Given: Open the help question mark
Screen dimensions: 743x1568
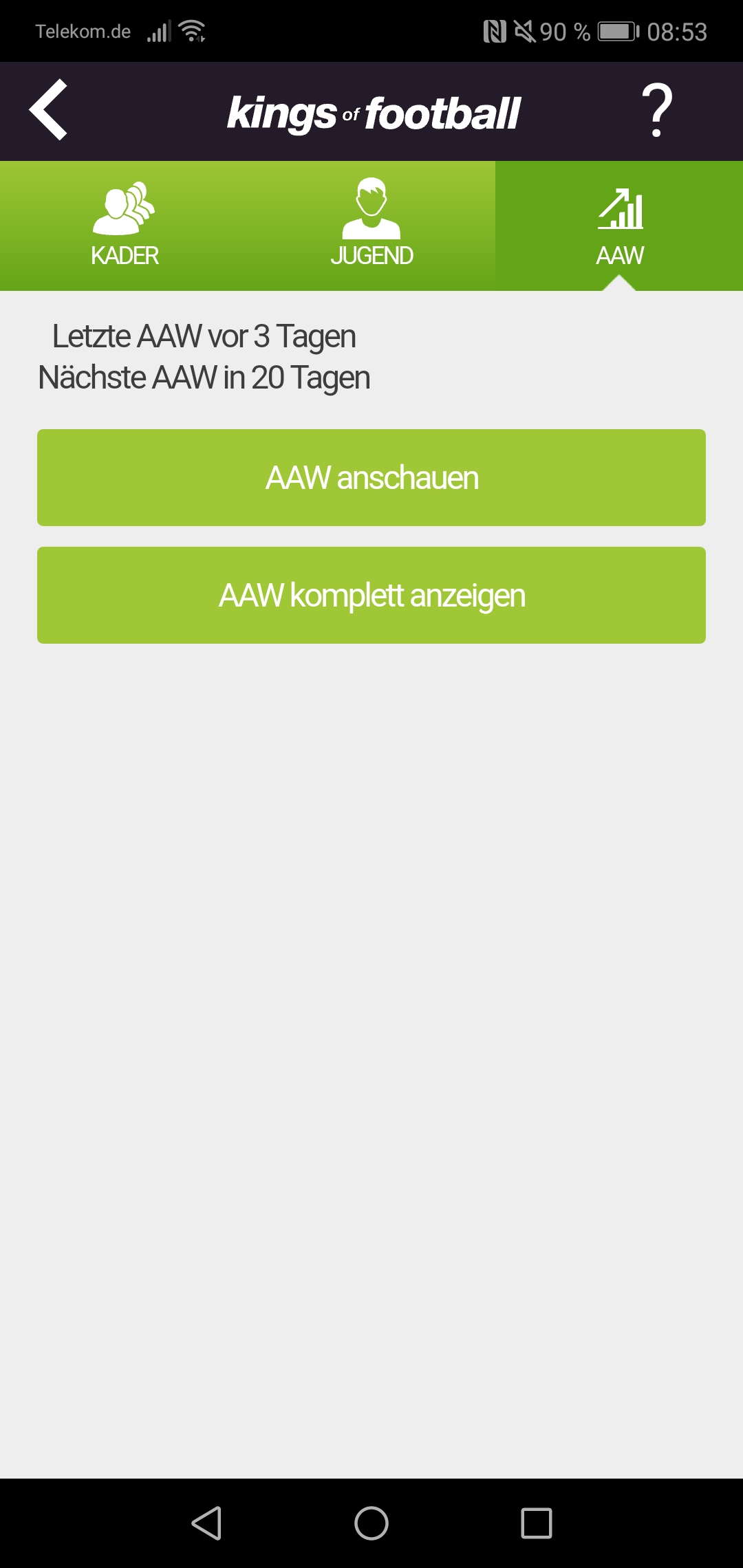Looking at the screenshot, I should tap(656, 110).
